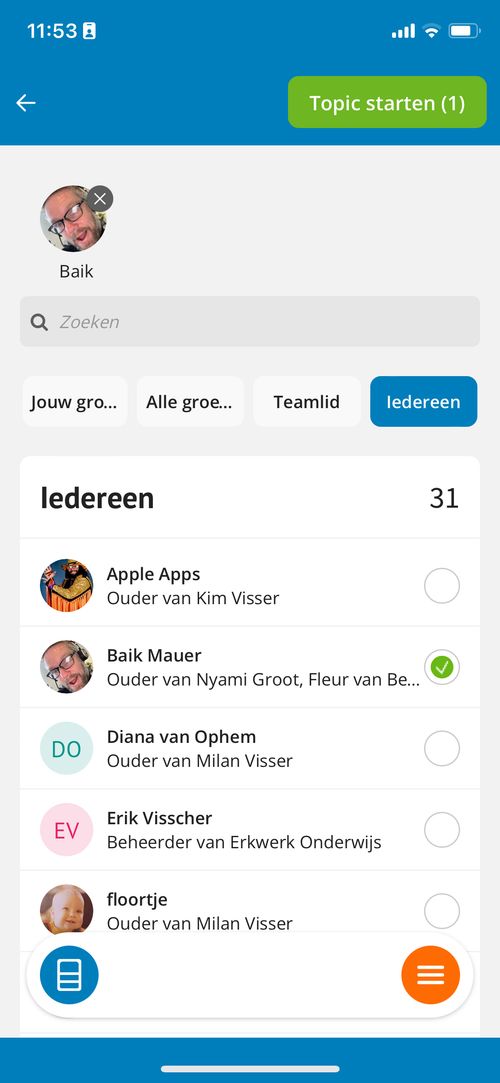This screenshot has height=1083, width=500.
Task: Select the Iedereen filter
Action: point(423,401)
